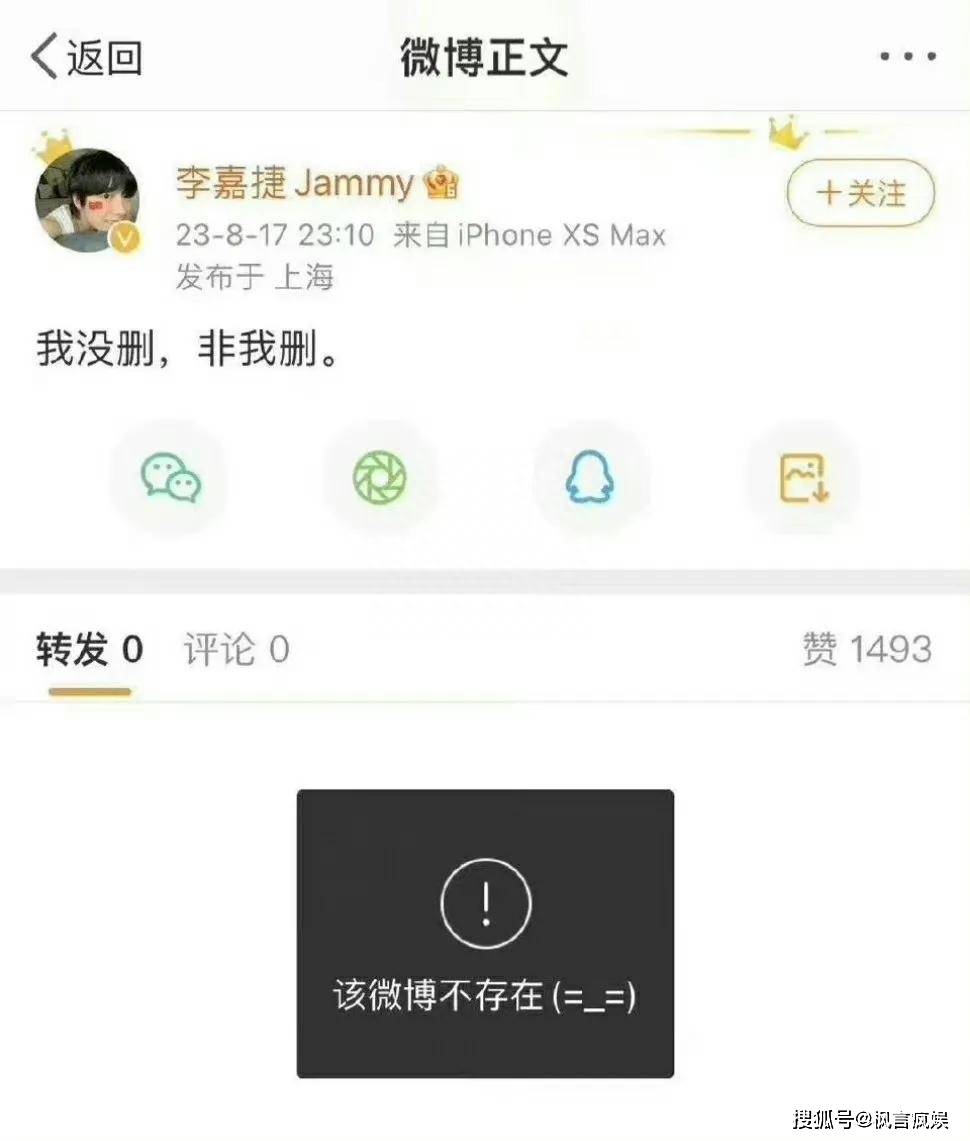970x1141 pixels.
Task: Share the post to WeChat
Action: click(x=170, y=478)
